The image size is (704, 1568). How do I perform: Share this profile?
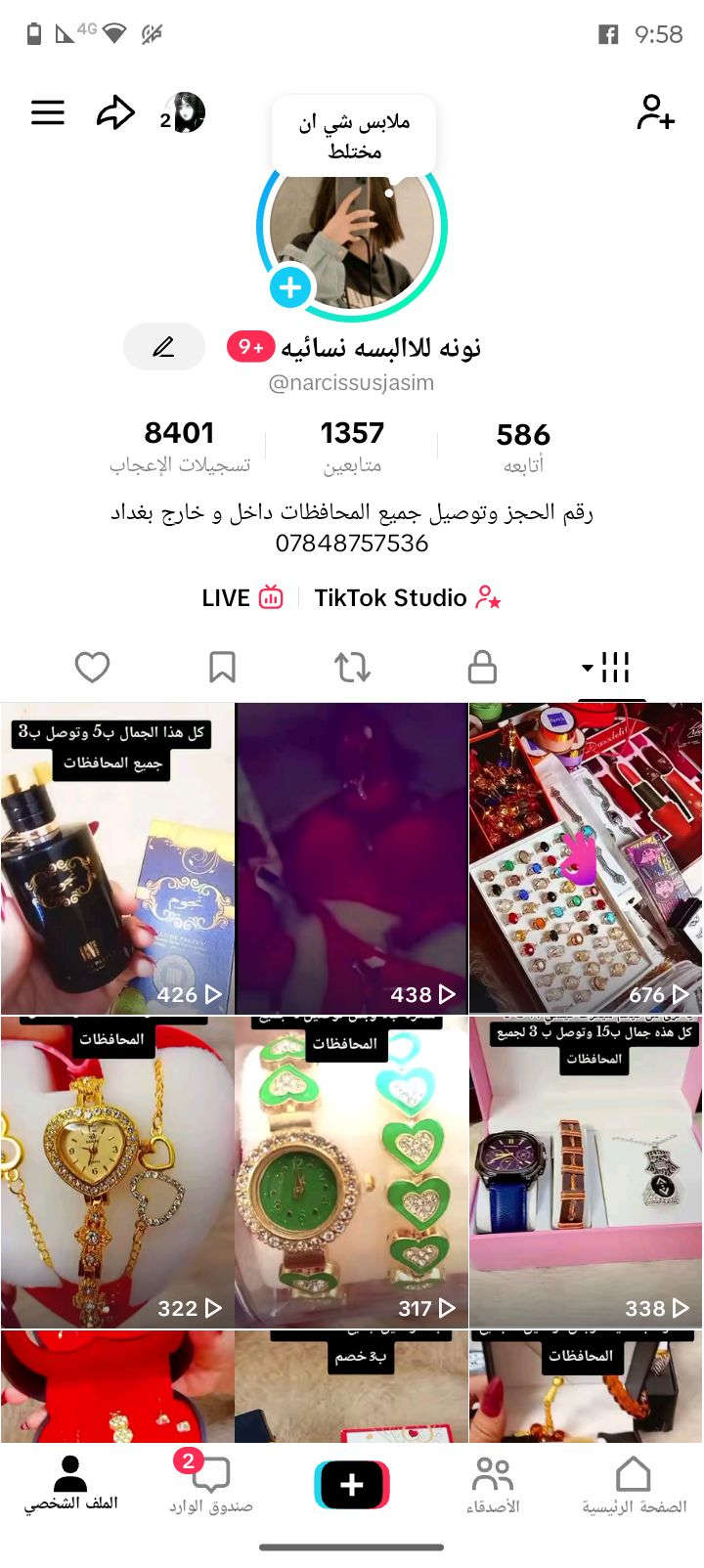click(115, 113)
